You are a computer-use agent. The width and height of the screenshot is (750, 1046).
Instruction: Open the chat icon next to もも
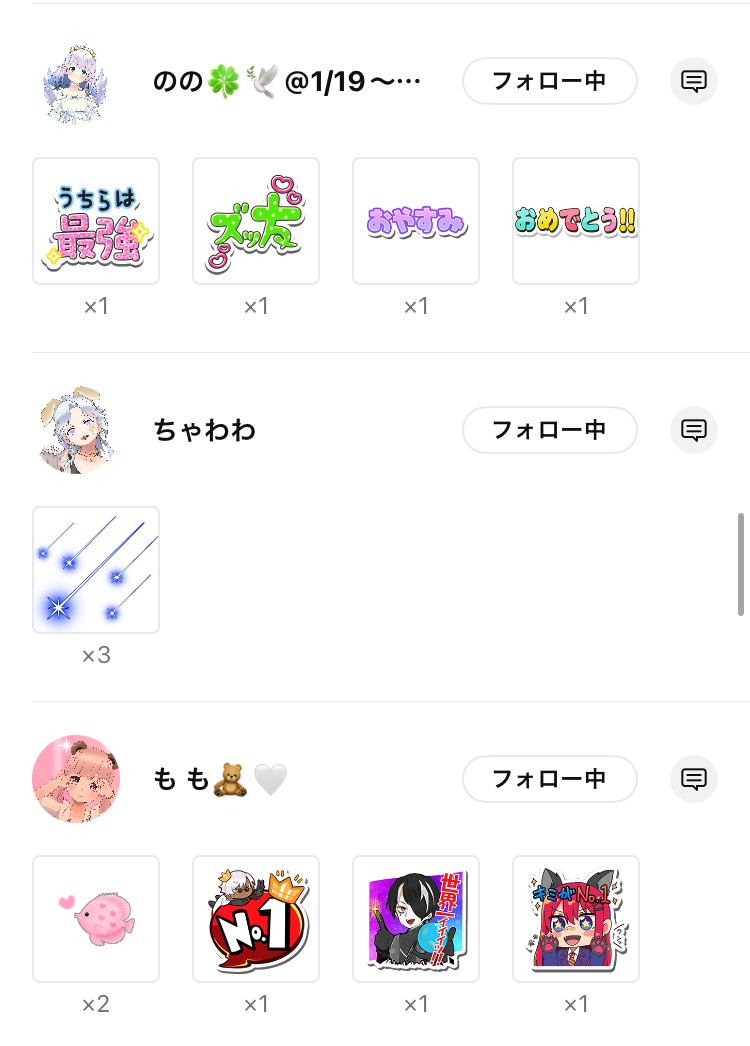pos(694,779)
